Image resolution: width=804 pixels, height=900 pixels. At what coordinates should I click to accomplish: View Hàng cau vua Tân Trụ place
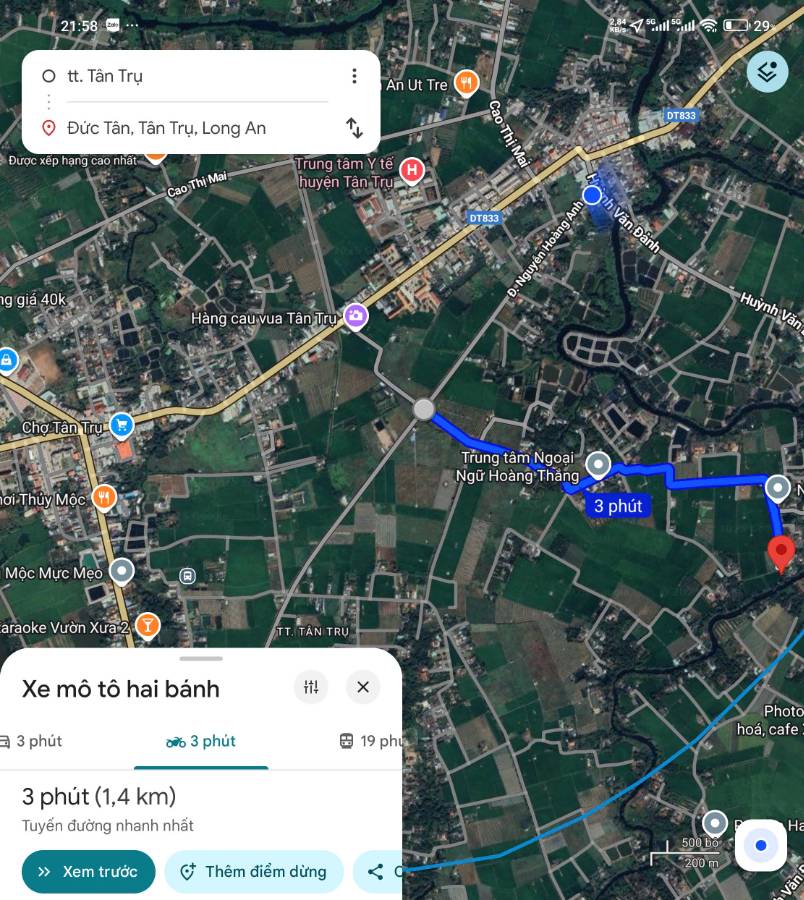355,317
